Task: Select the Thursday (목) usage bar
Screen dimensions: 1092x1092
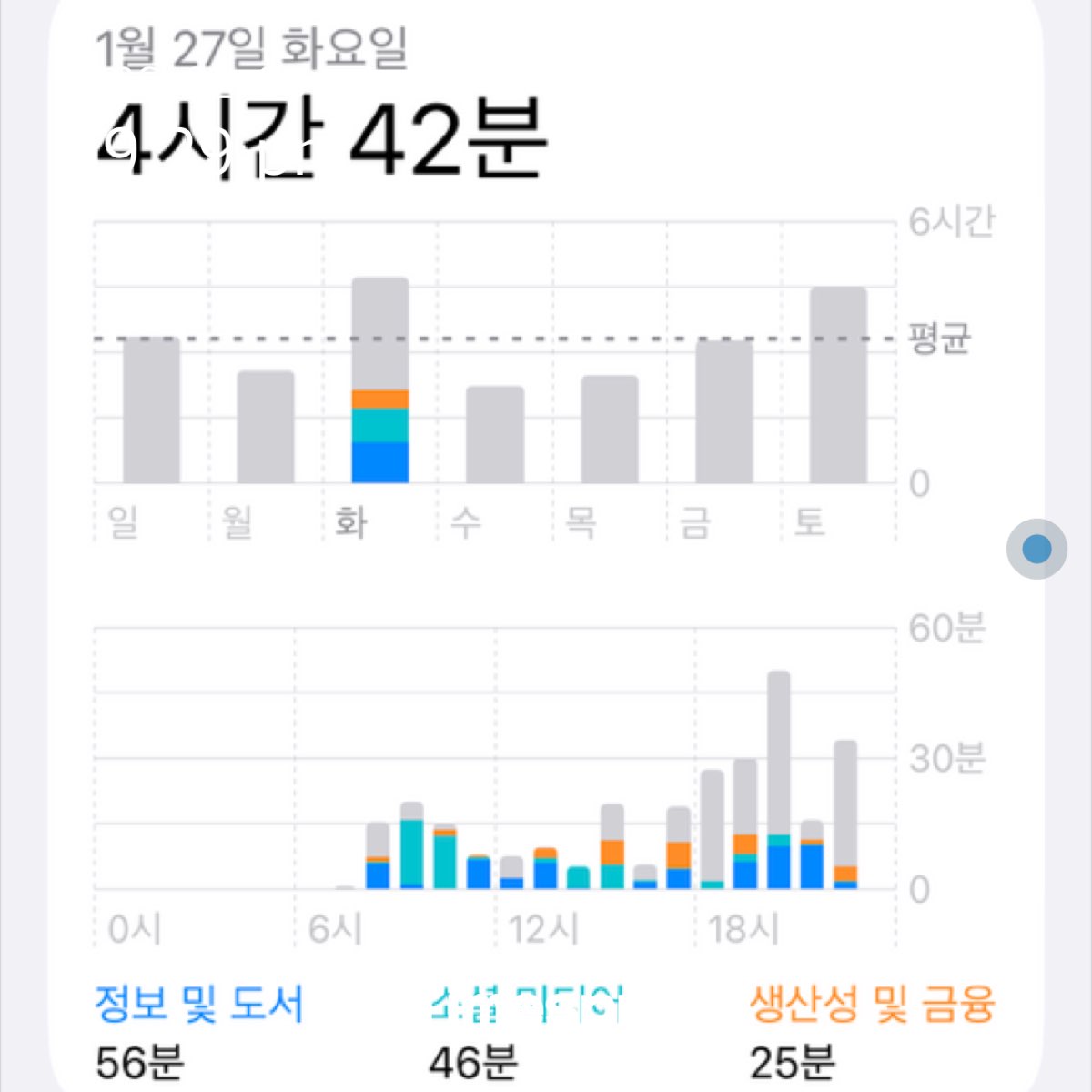Action: click(x=610, y=430)
